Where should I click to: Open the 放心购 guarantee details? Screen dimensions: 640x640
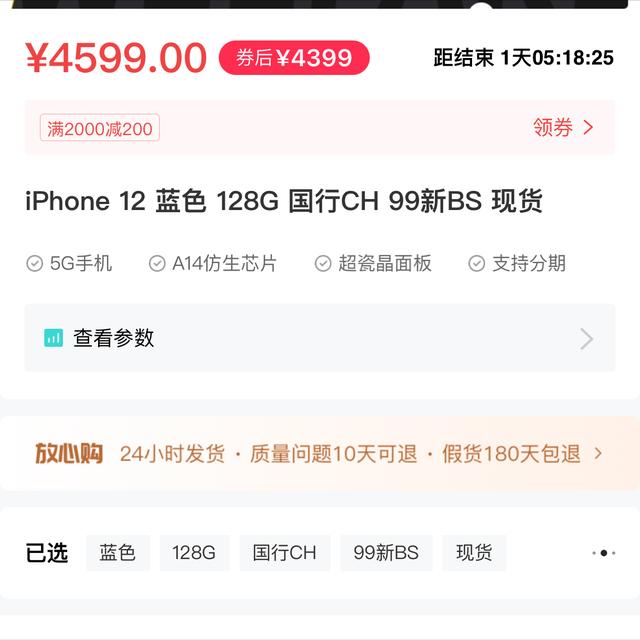pyautogui.click(x=318, y=454)
